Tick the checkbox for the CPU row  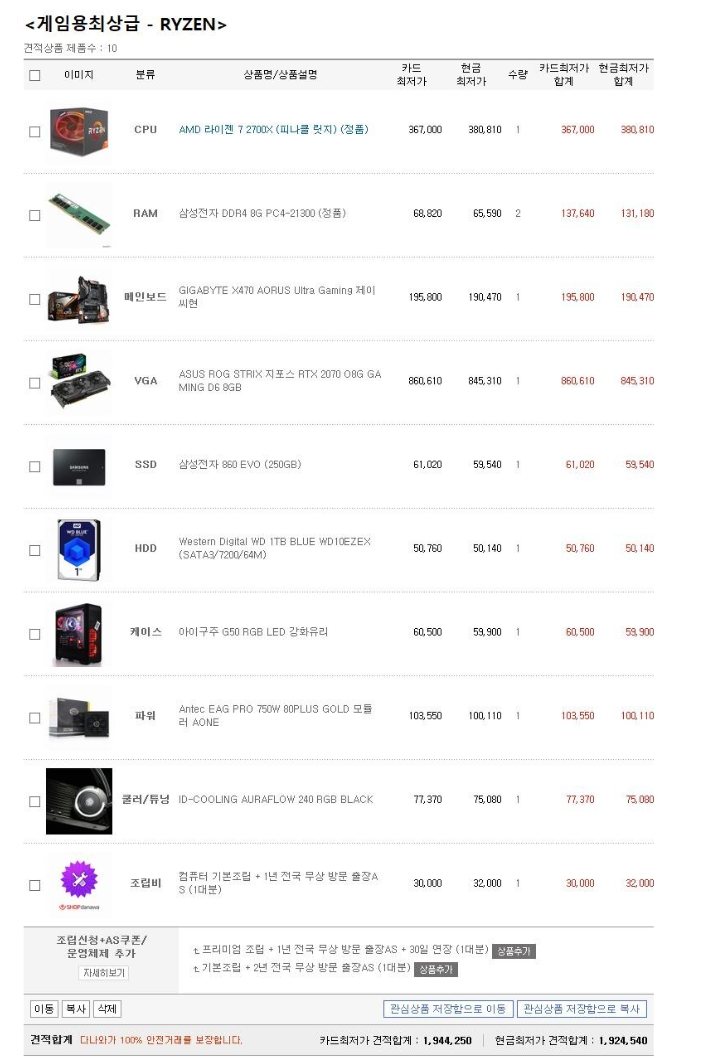(35, 131)
